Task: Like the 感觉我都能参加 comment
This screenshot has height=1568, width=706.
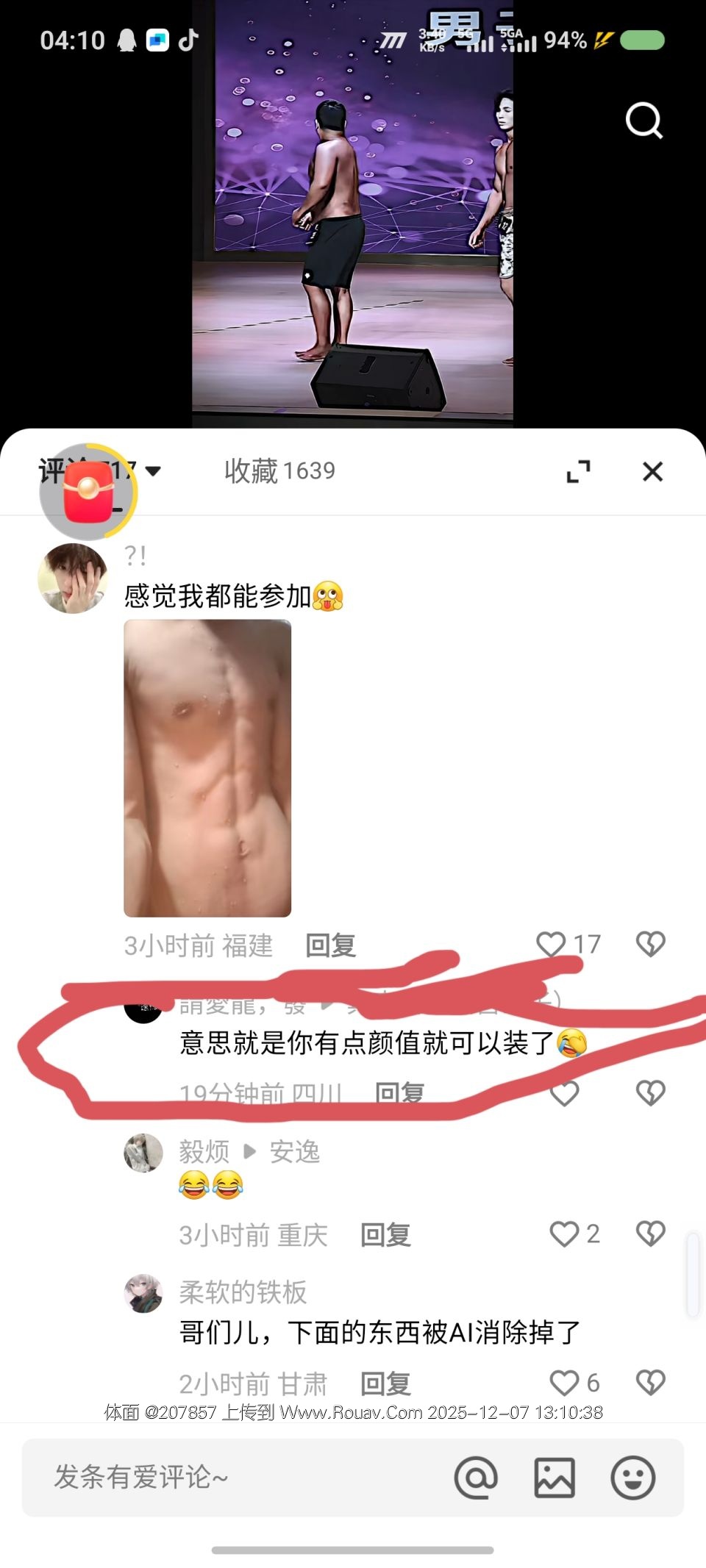Action: (x=552, y=944)
